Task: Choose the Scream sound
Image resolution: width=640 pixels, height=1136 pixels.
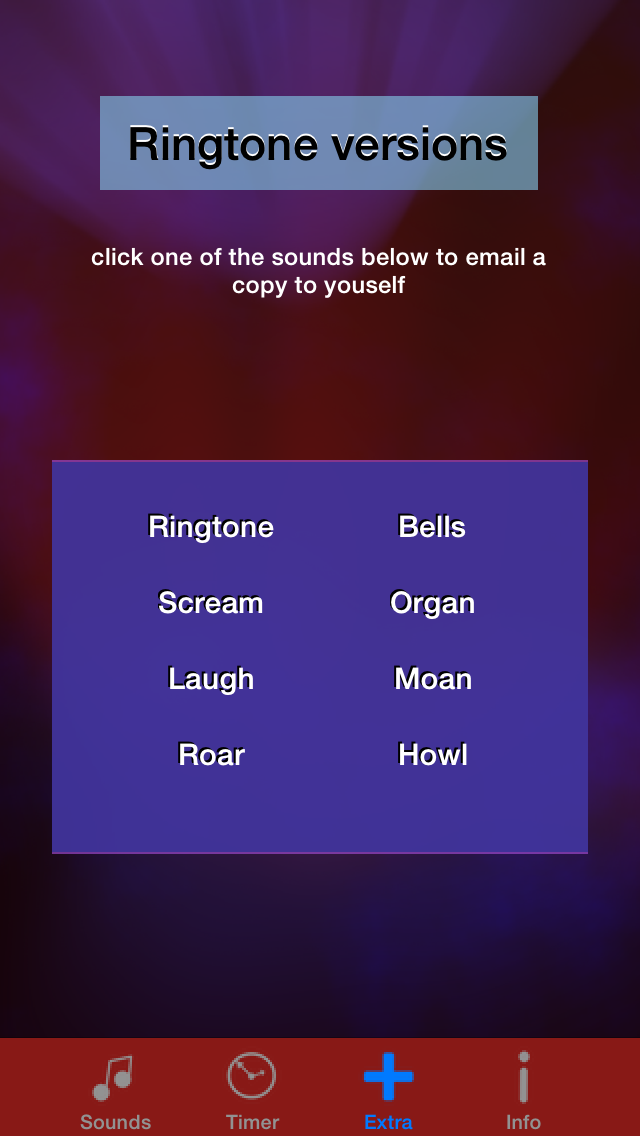Action: coord(211,603)
